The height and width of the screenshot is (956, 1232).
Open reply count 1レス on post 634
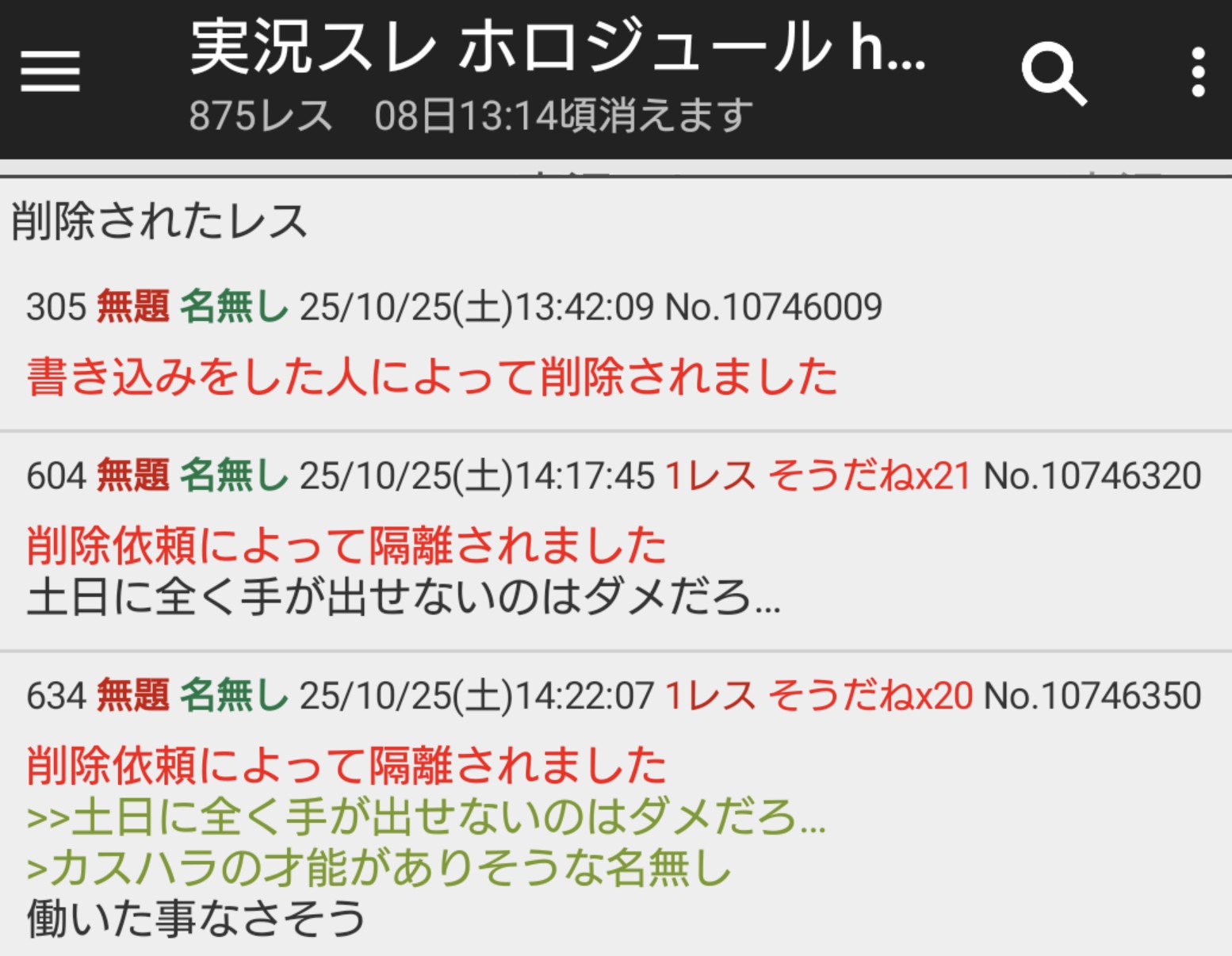[710, 695]
